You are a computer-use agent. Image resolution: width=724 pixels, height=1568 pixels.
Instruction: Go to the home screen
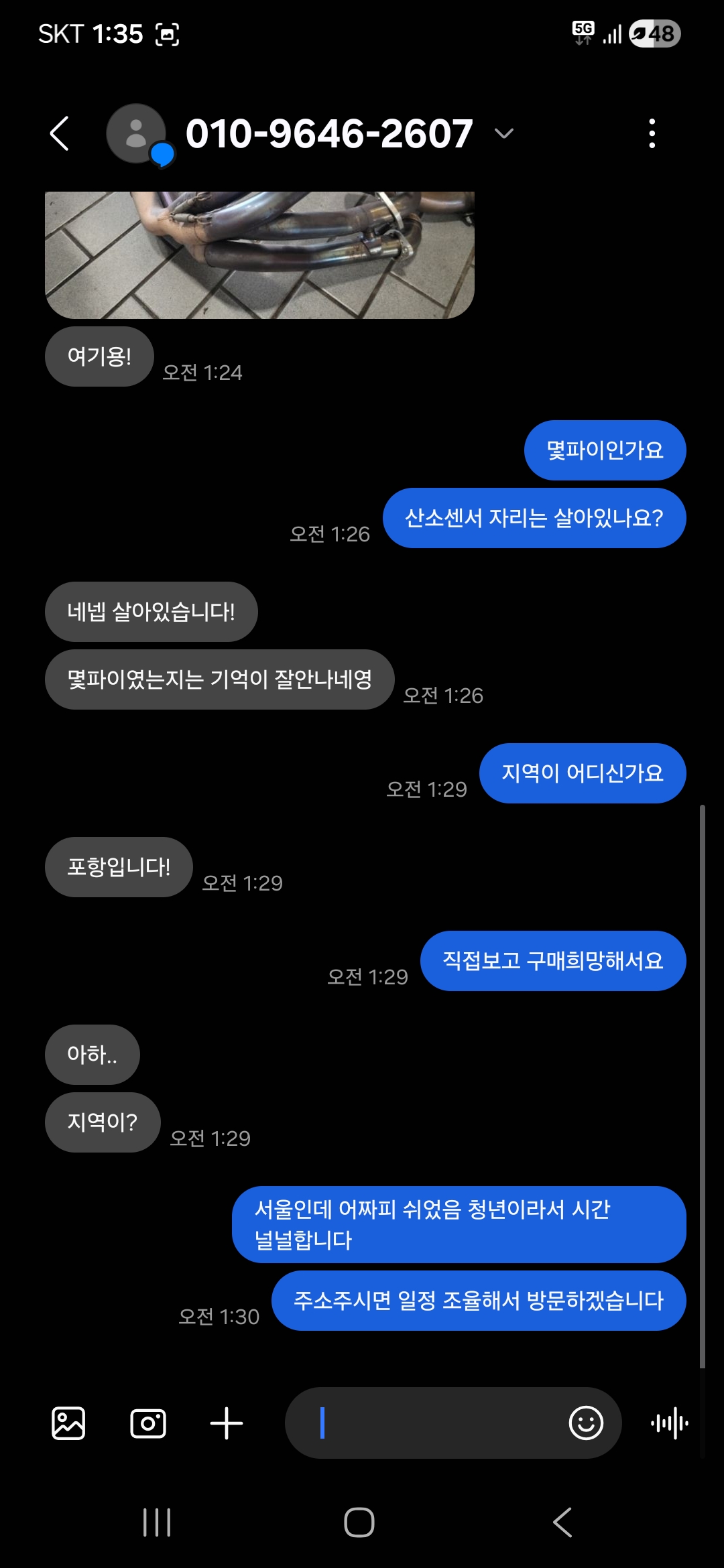359,1522
